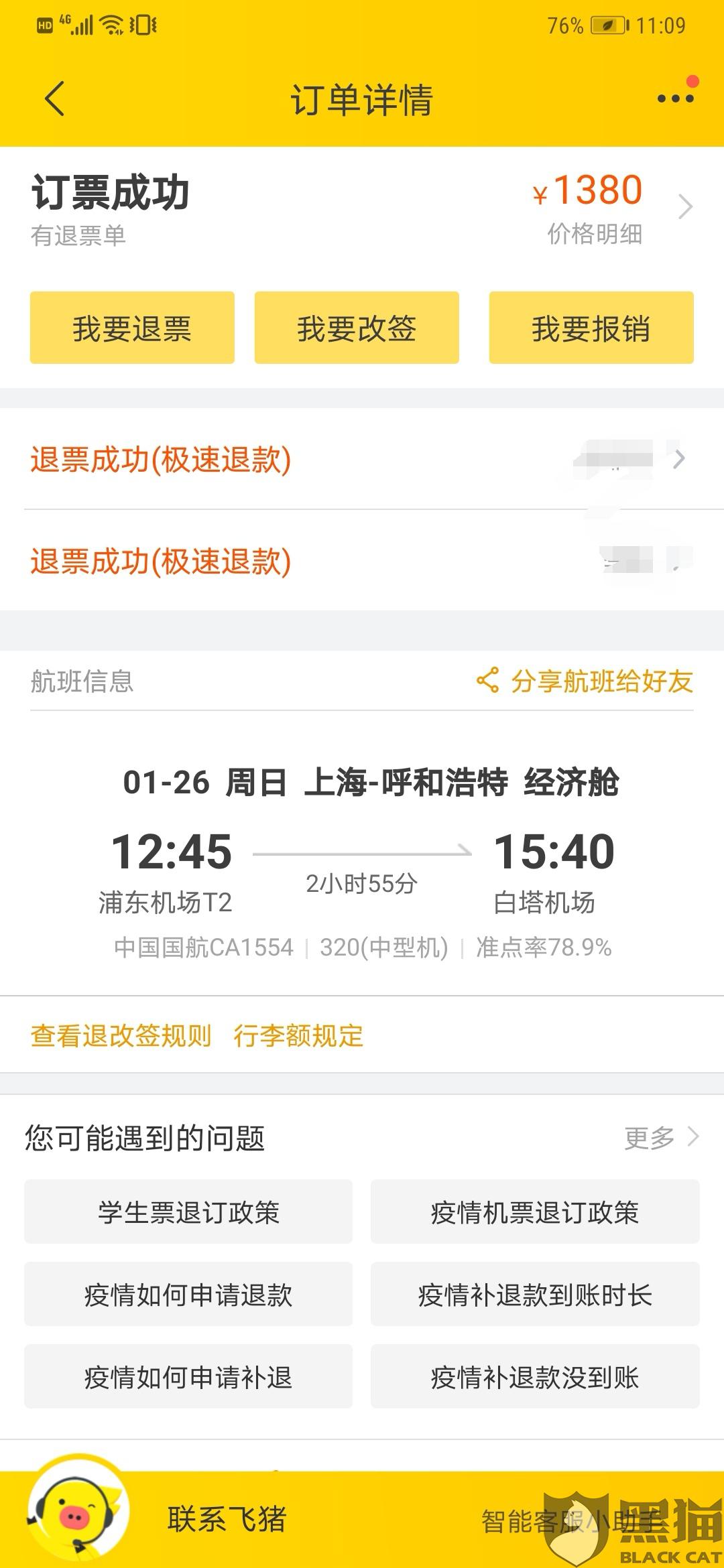Contact support via 联系飞猪

click(227, 1519)
